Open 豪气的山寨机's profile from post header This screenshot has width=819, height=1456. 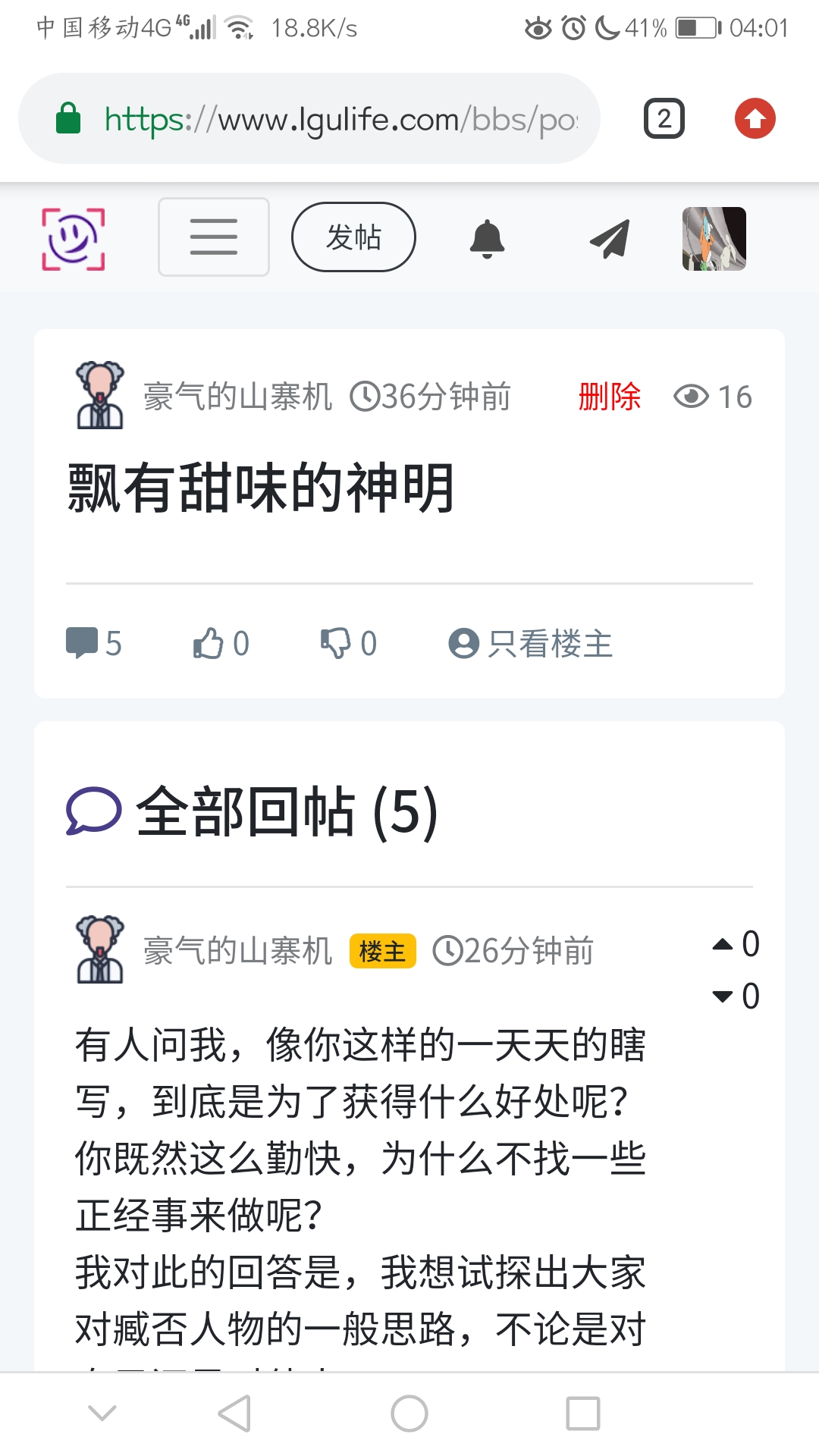pos(100,395)
